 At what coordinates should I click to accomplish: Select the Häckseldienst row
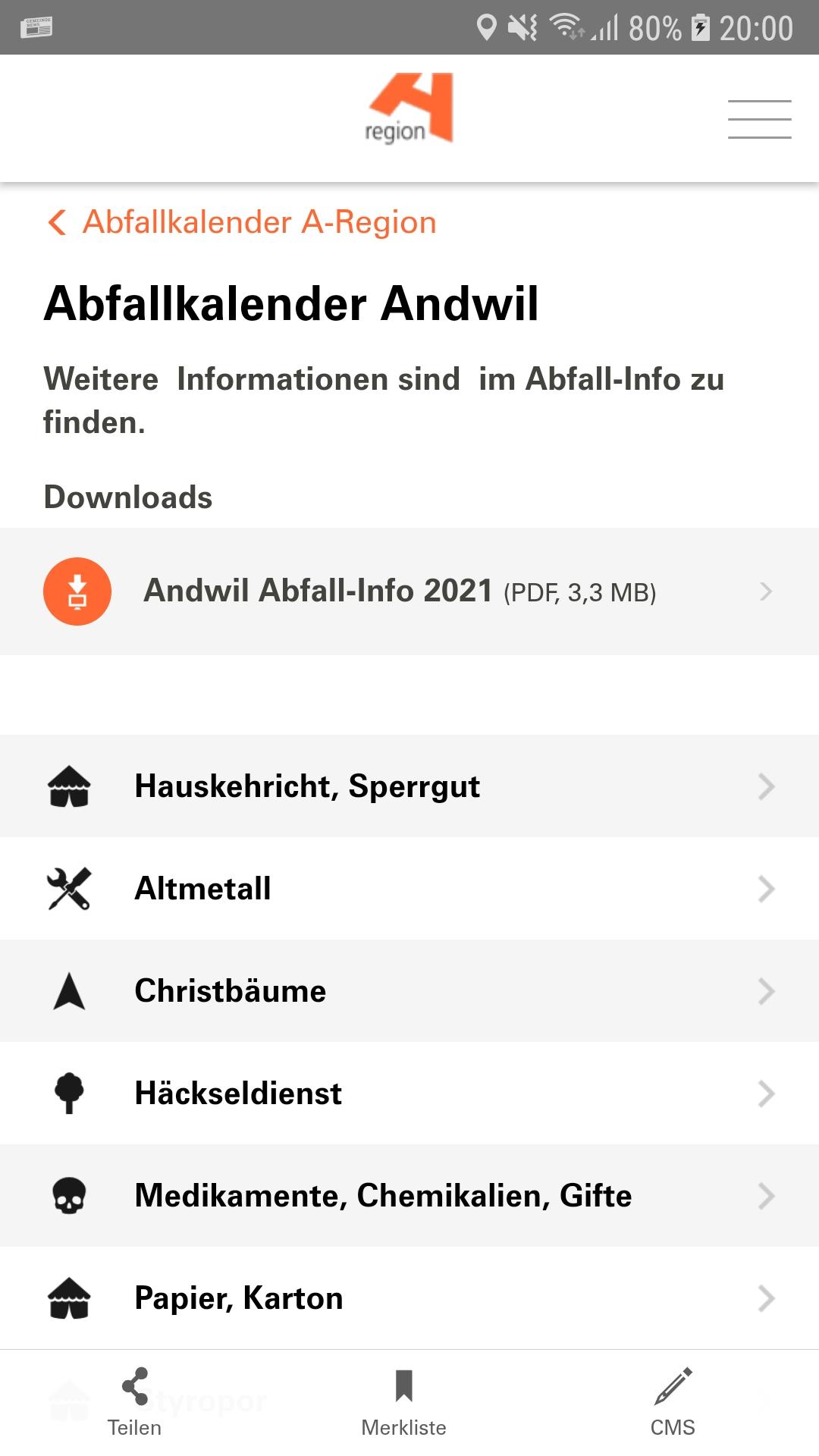[409, 1094]
